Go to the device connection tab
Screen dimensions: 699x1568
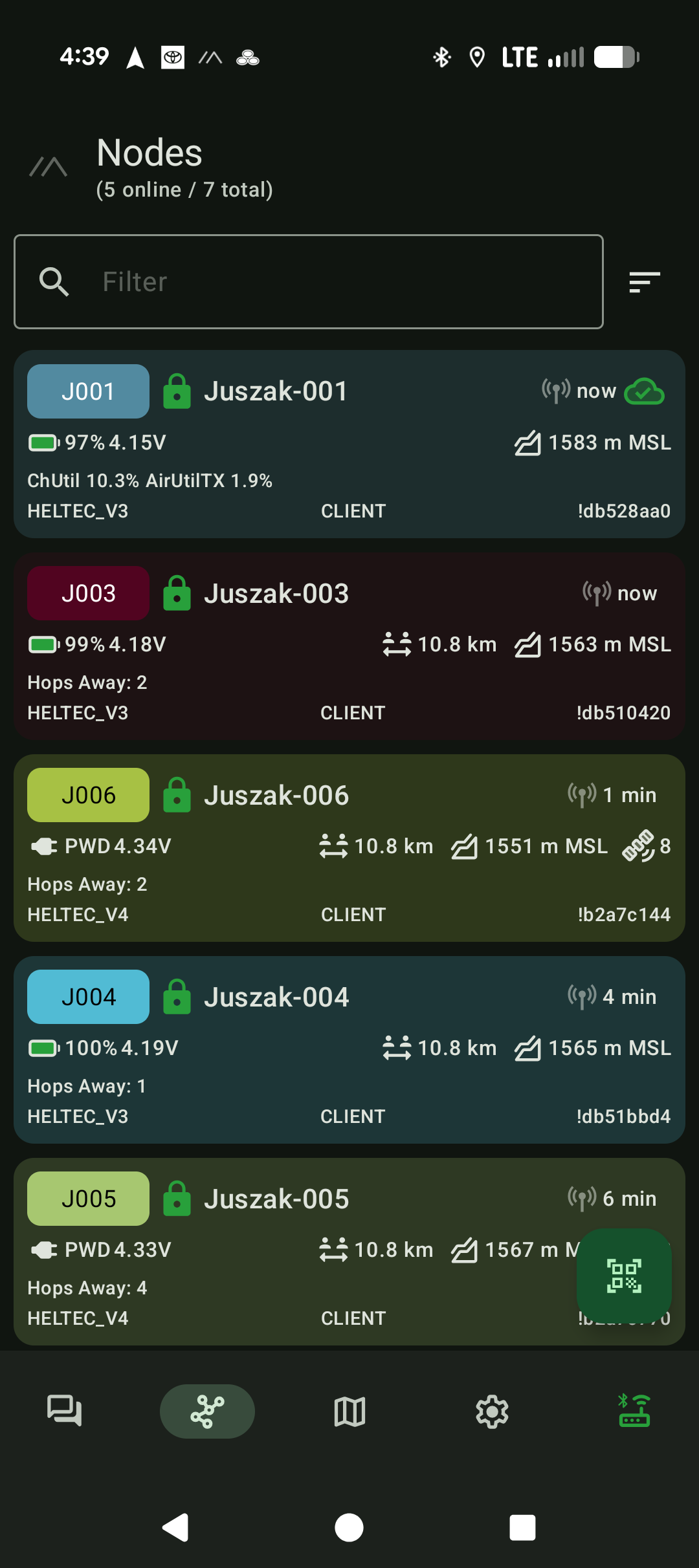coord(634,1411)
